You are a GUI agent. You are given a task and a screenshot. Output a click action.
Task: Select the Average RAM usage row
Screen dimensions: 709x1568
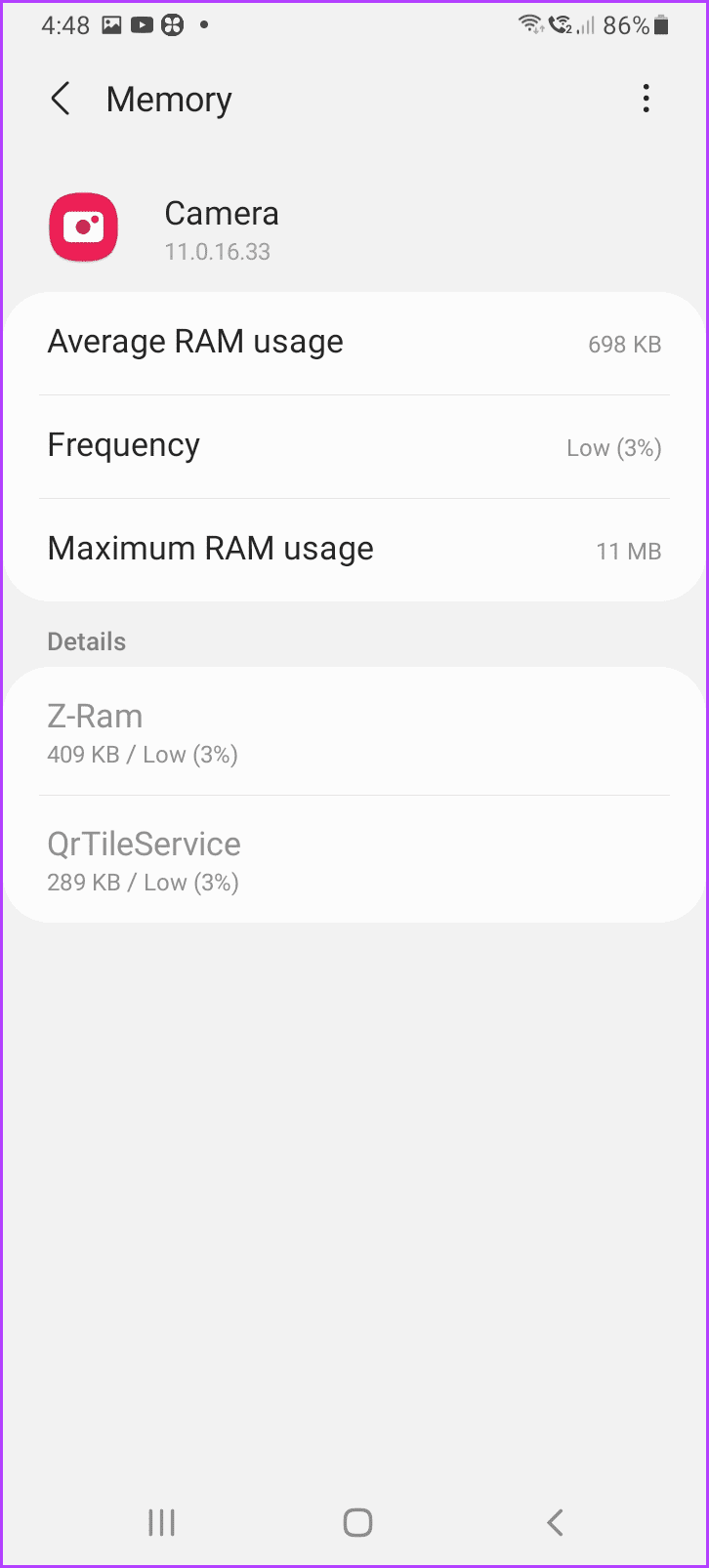click(x=354, y=342)
